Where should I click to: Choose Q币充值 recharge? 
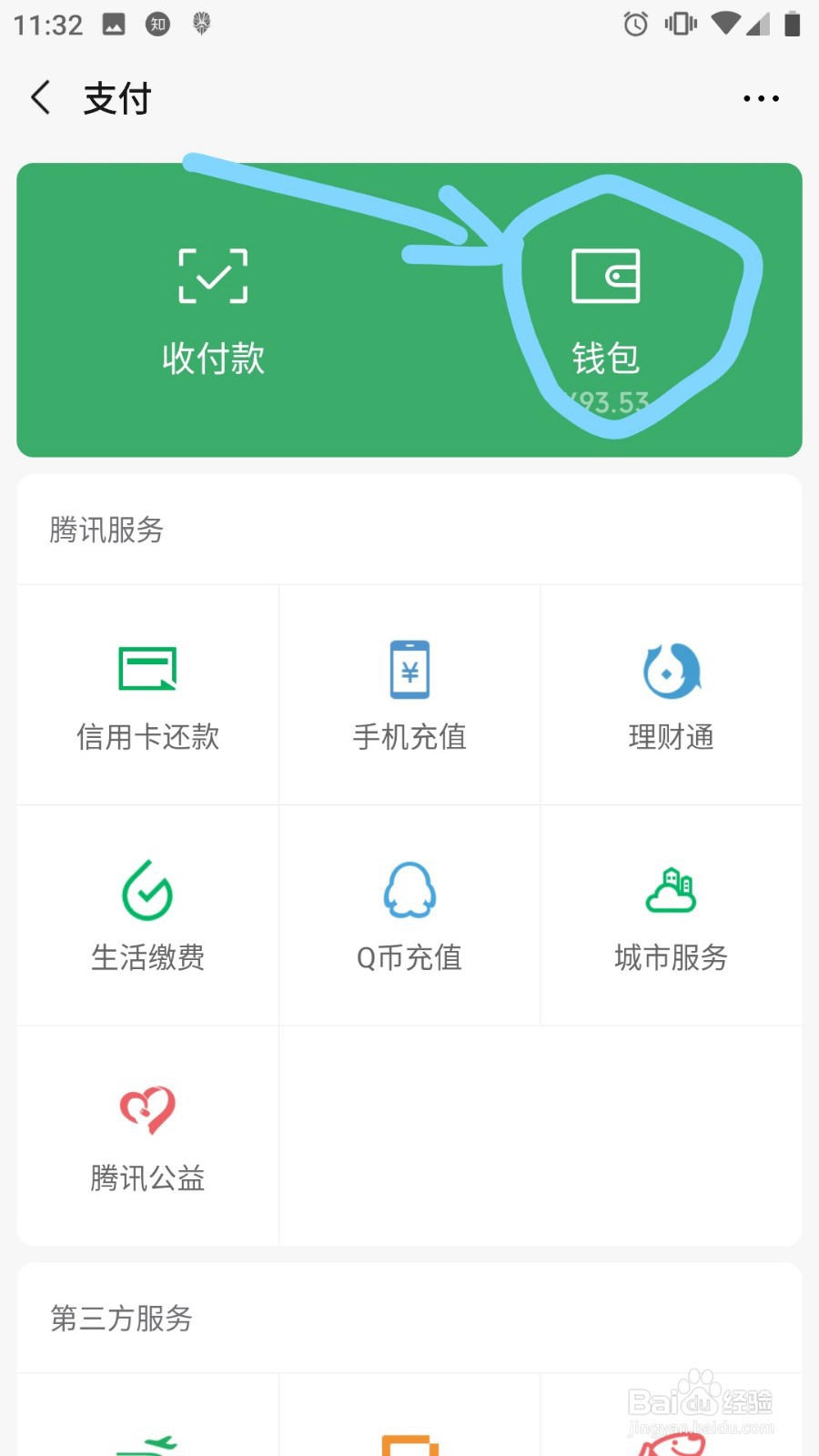coord(409,915)
